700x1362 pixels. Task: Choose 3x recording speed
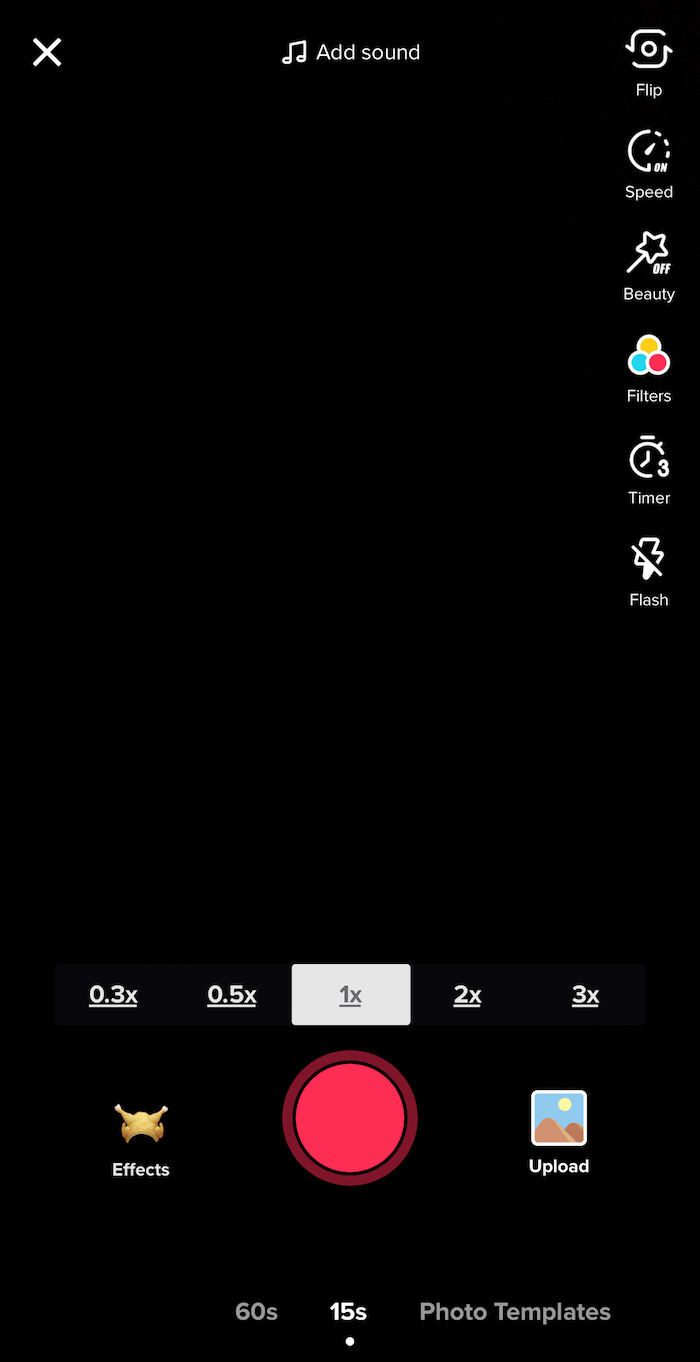coord(586,995)
